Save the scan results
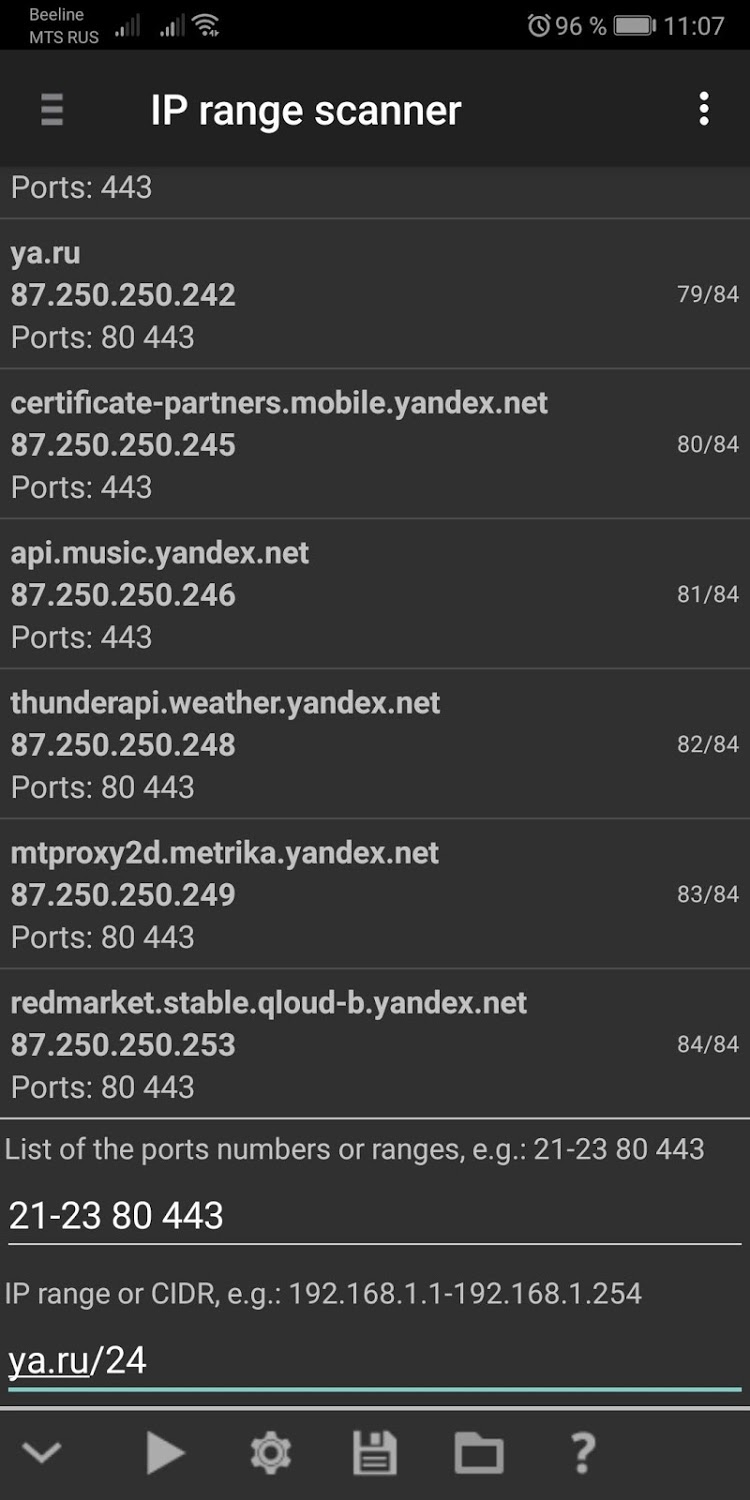The image size is (750, 1500). (375, 1452)
